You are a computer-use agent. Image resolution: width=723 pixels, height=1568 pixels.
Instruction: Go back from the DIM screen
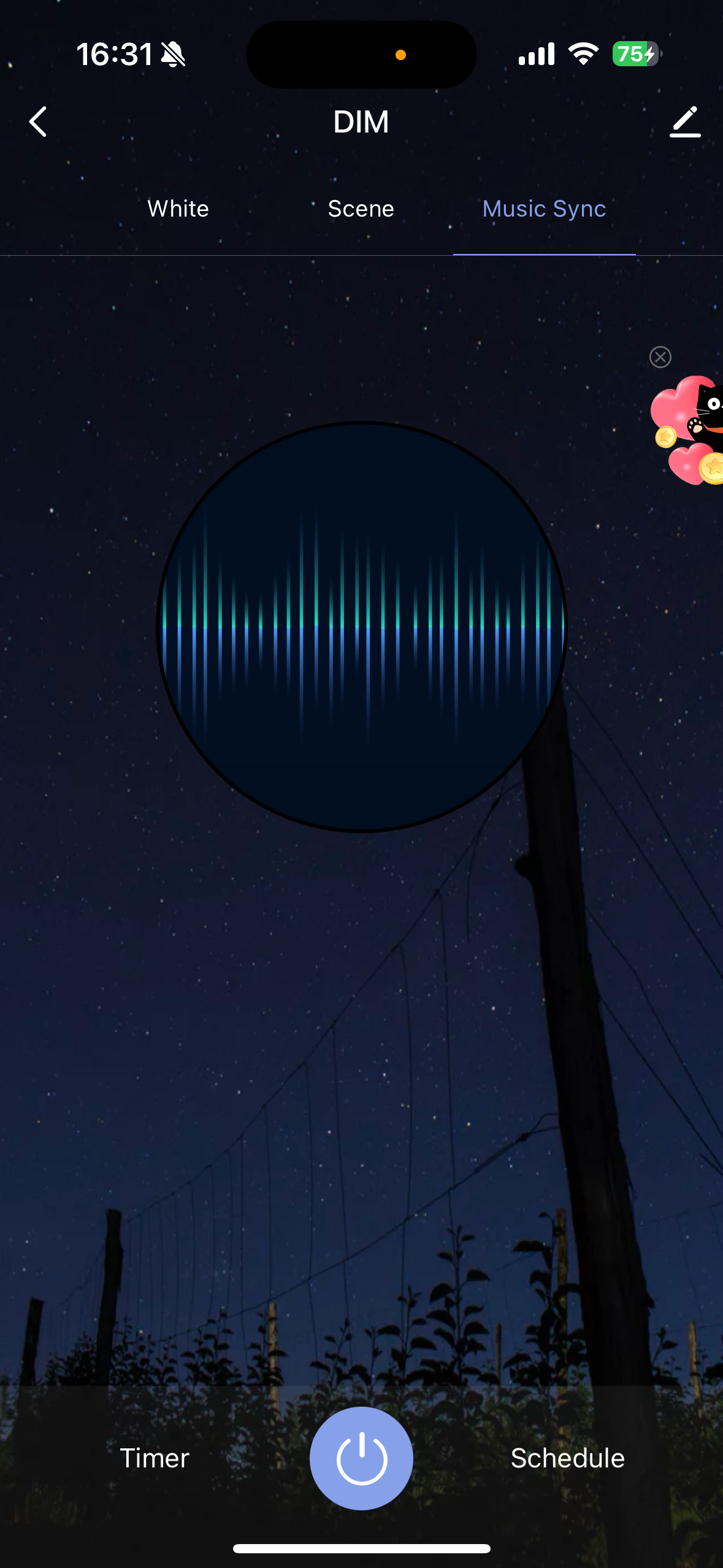coord(38,121)
